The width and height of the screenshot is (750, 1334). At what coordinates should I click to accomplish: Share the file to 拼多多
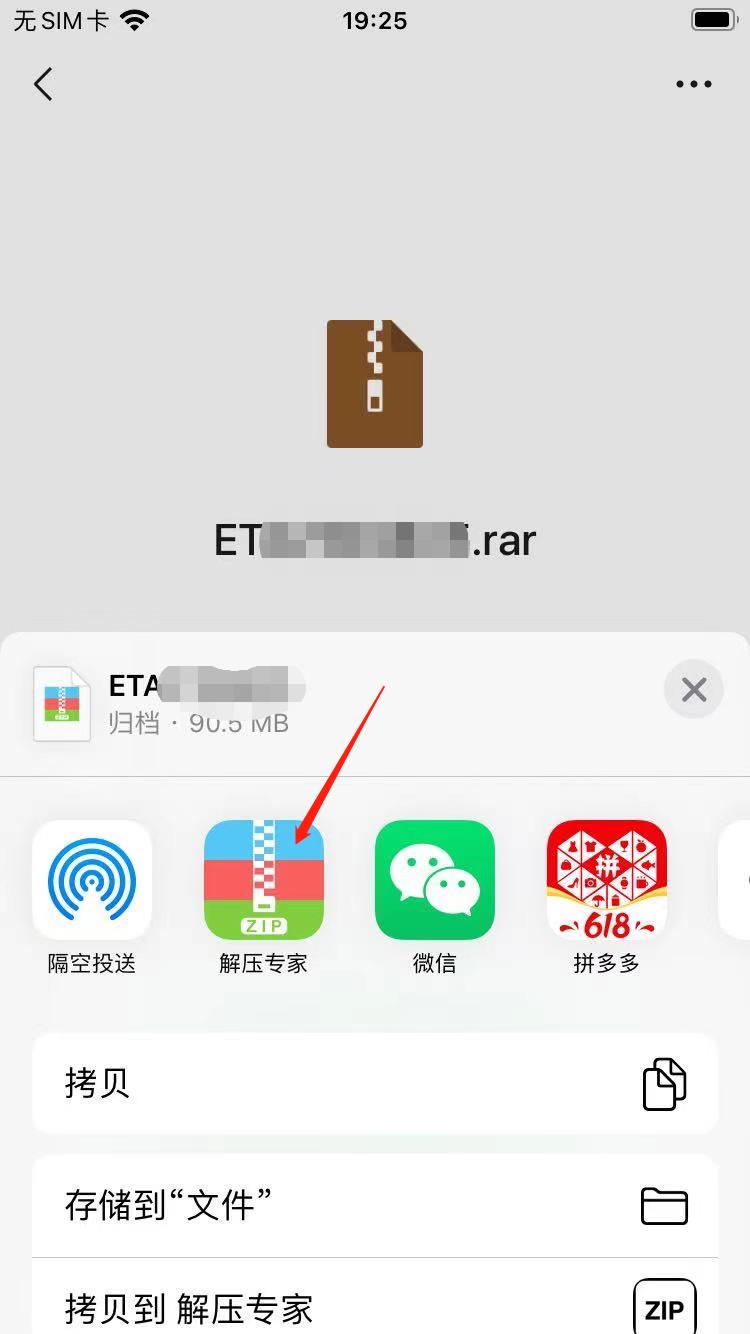coord(606,880)
